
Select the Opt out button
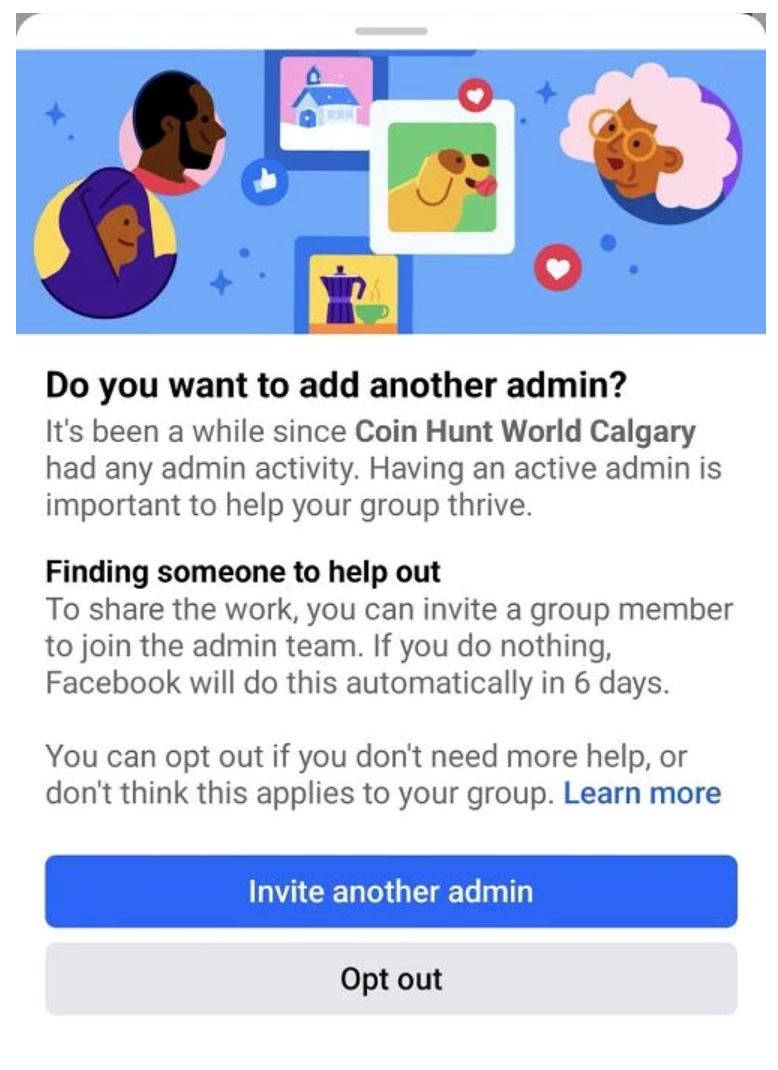point(389,977)
